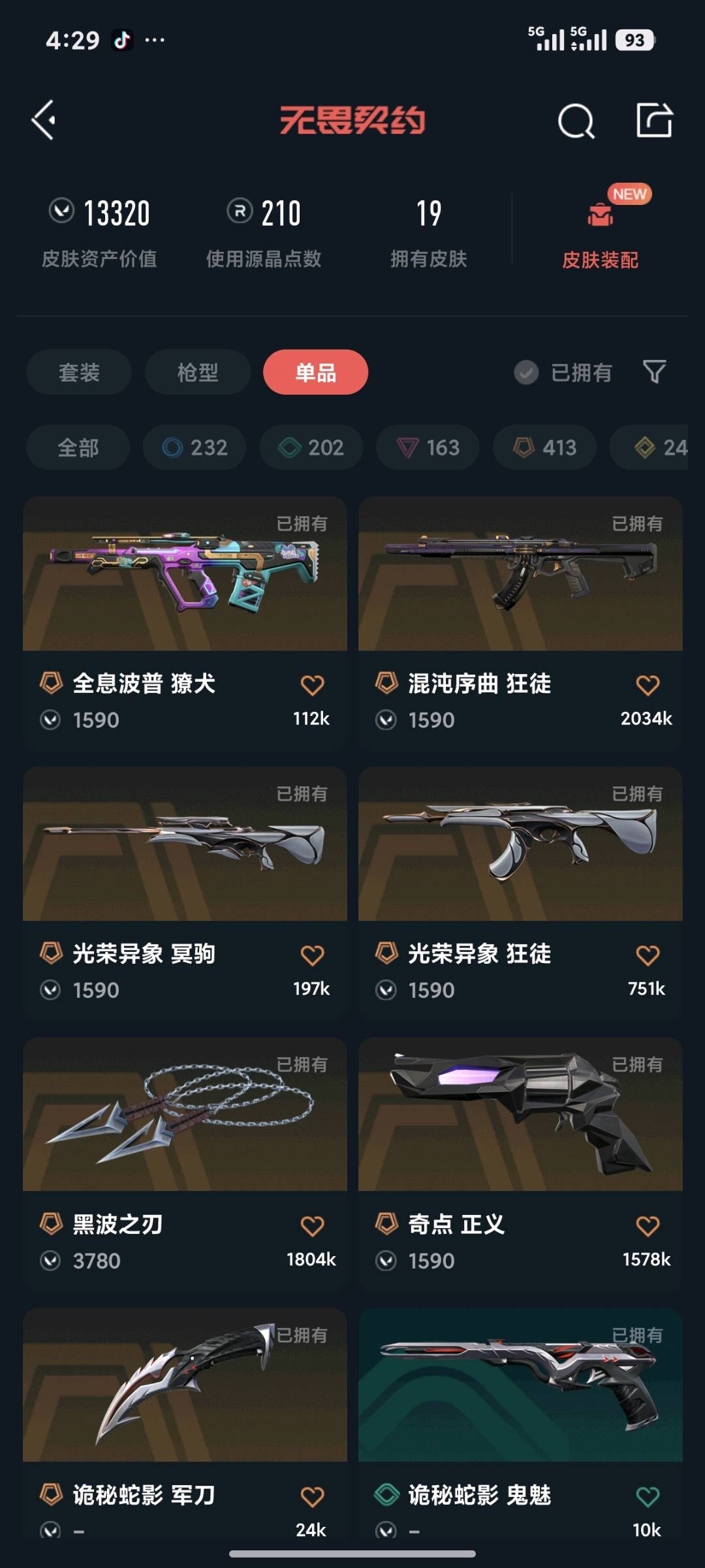Viewport: 705px width, 1568px height.
Task: Tap the share icon in the header
Action: point(654,120)
